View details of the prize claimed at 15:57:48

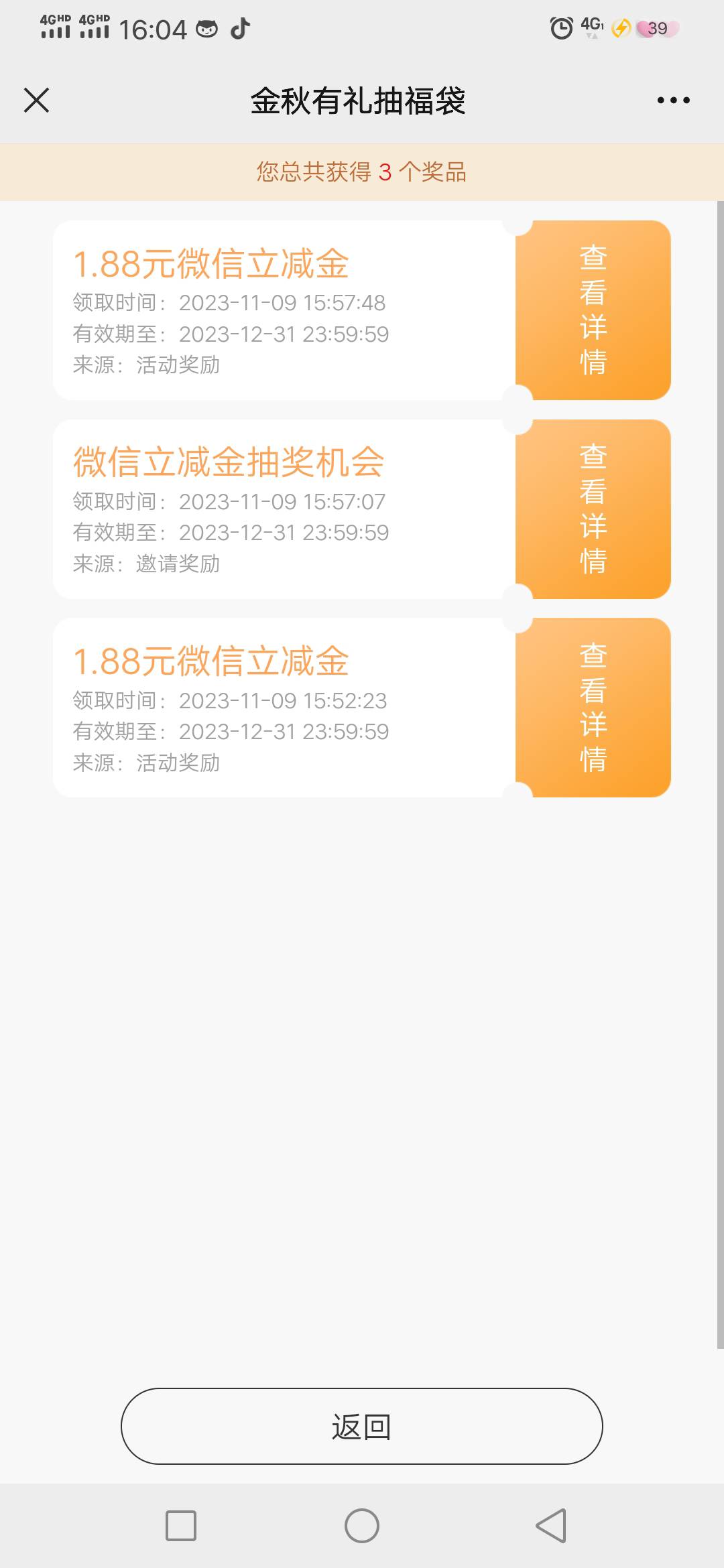593,310
